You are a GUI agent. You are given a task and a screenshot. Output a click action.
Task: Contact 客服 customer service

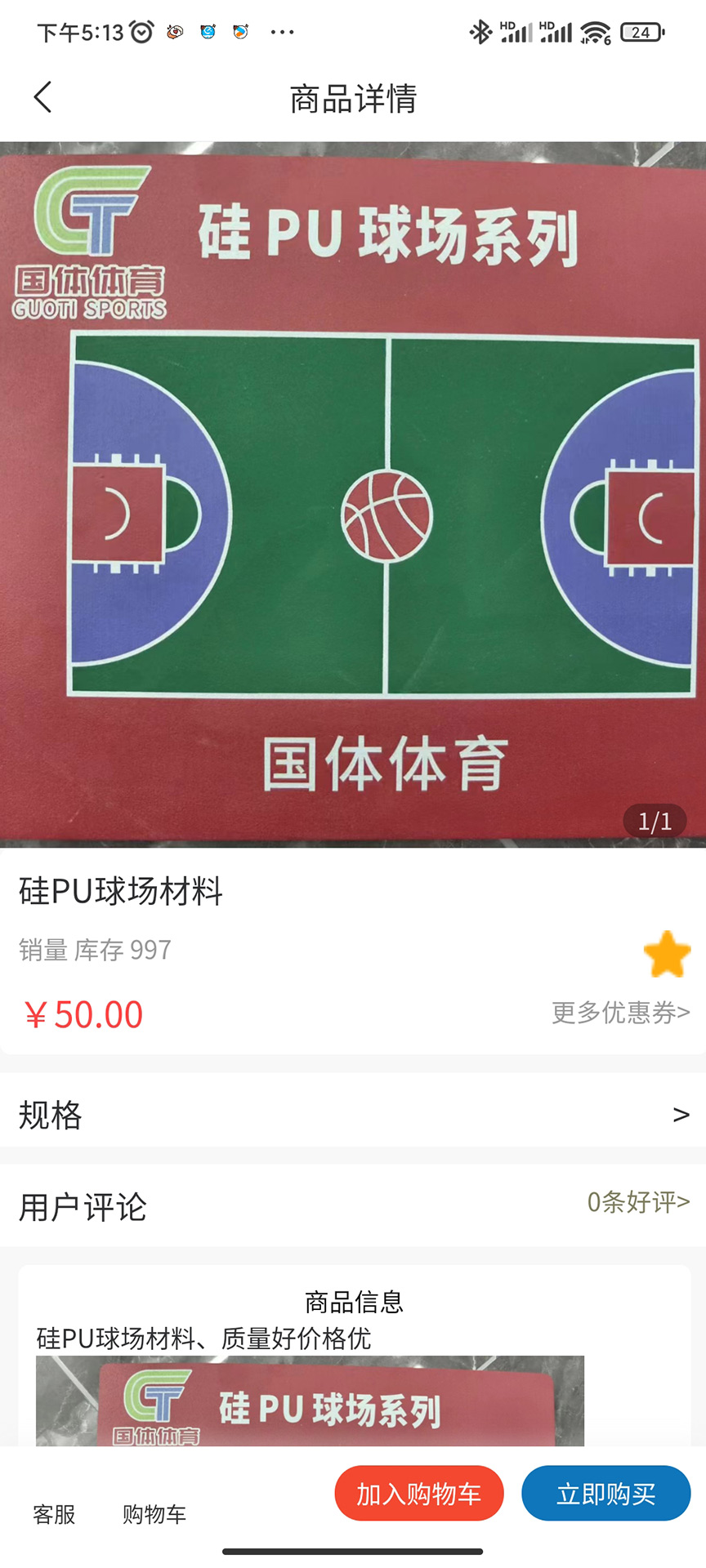pos(54,1514)
